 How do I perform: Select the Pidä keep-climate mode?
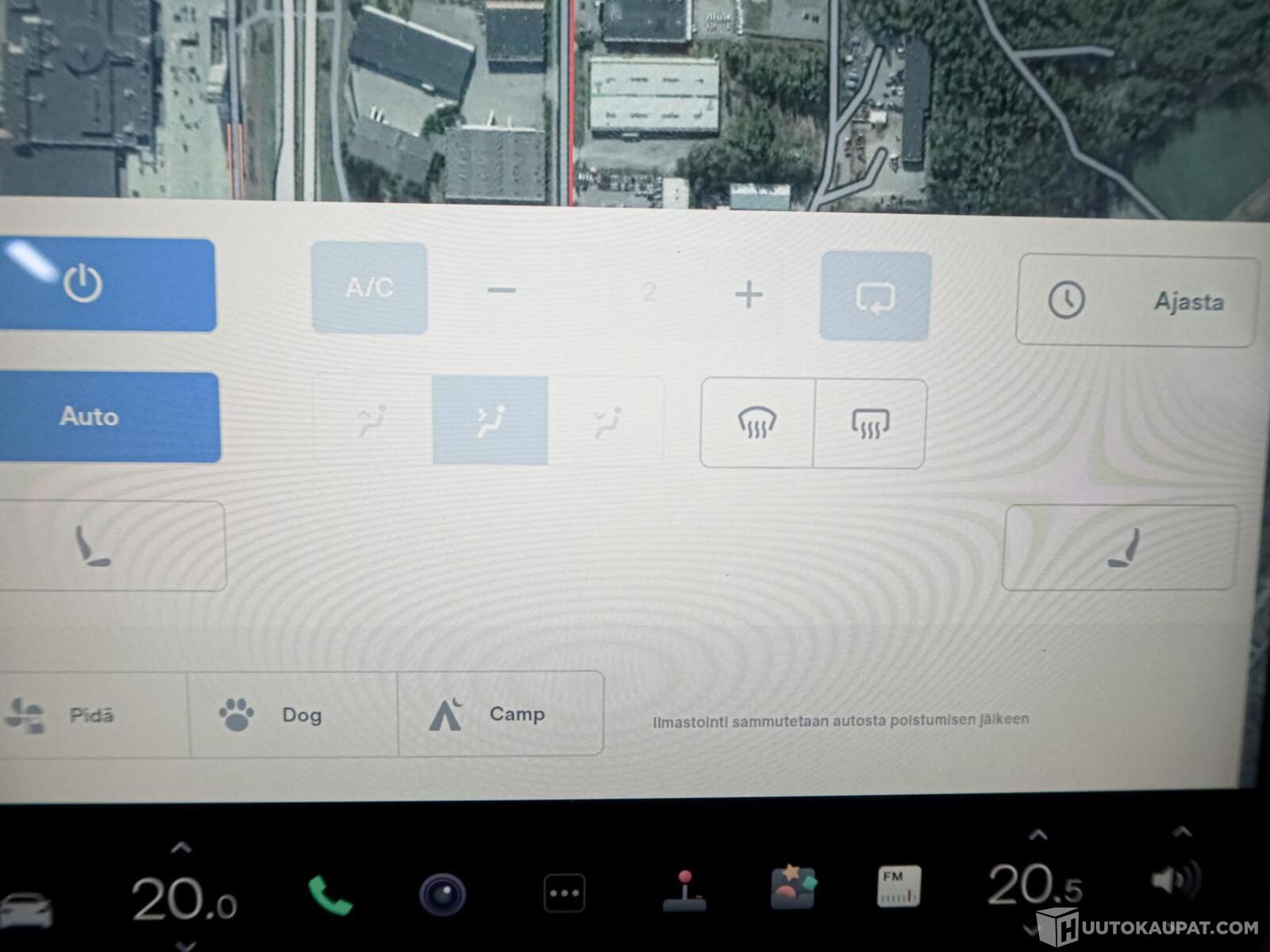91,715
